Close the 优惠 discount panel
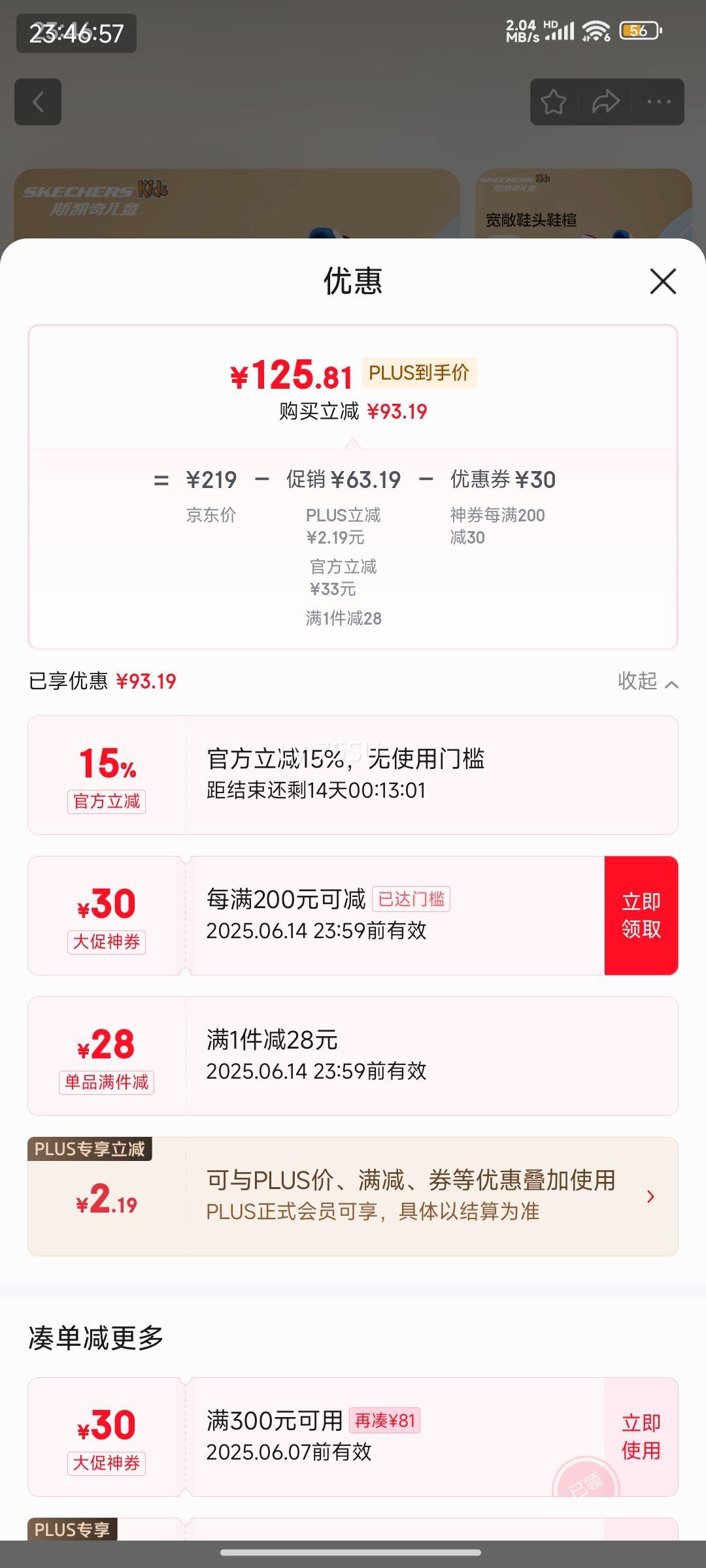706x1568 pixels. click(663, 282)
